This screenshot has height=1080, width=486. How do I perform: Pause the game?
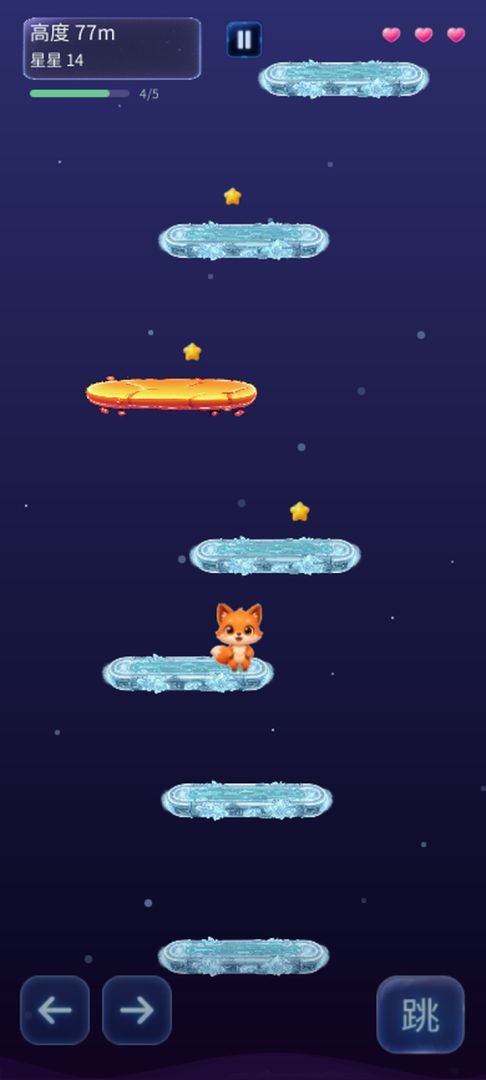pos(244,40)
